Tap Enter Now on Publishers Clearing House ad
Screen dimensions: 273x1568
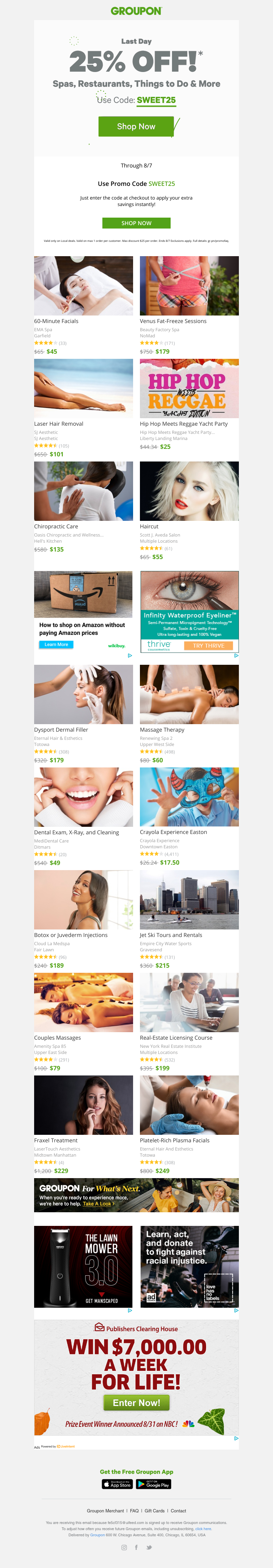point(136,1403)
